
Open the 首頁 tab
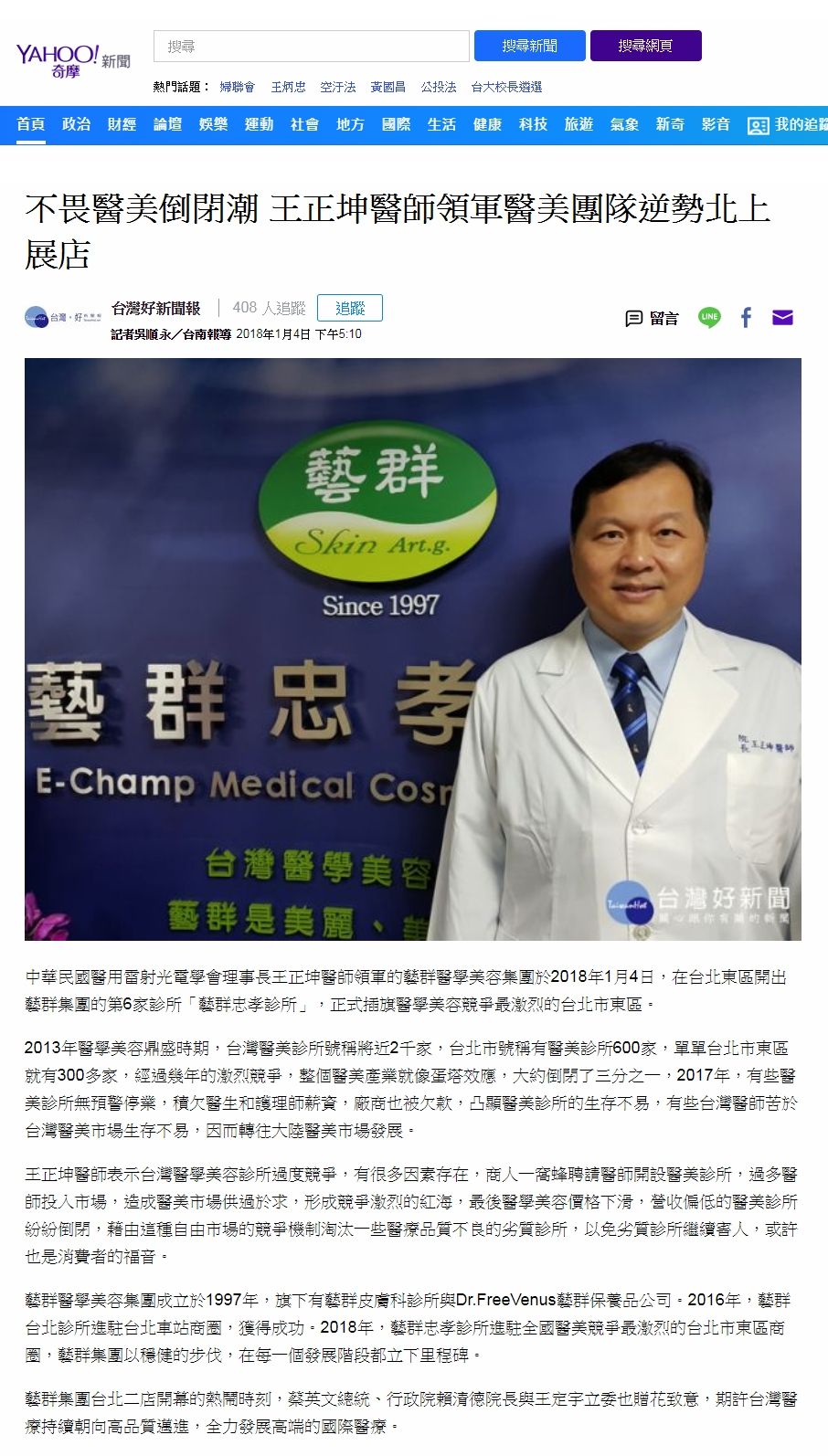tap(31, 124)
